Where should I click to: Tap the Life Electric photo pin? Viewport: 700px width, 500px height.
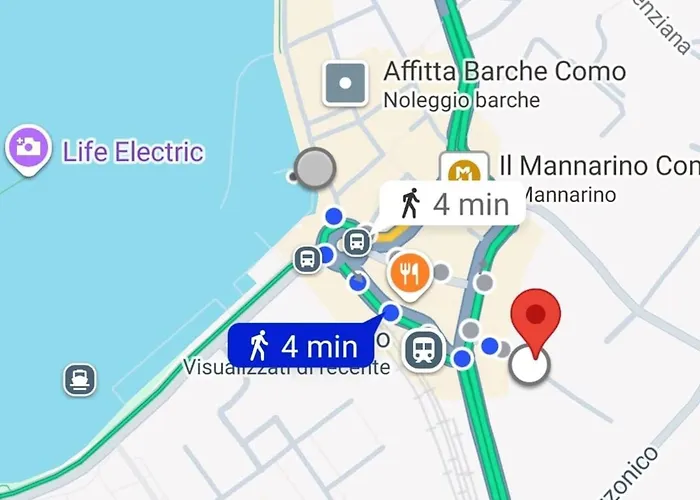[x=28, y=150]
